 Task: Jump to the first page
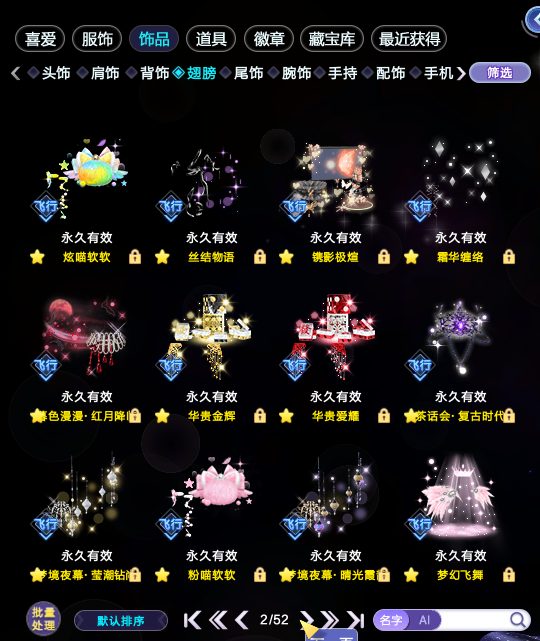[x=192, y=620]
